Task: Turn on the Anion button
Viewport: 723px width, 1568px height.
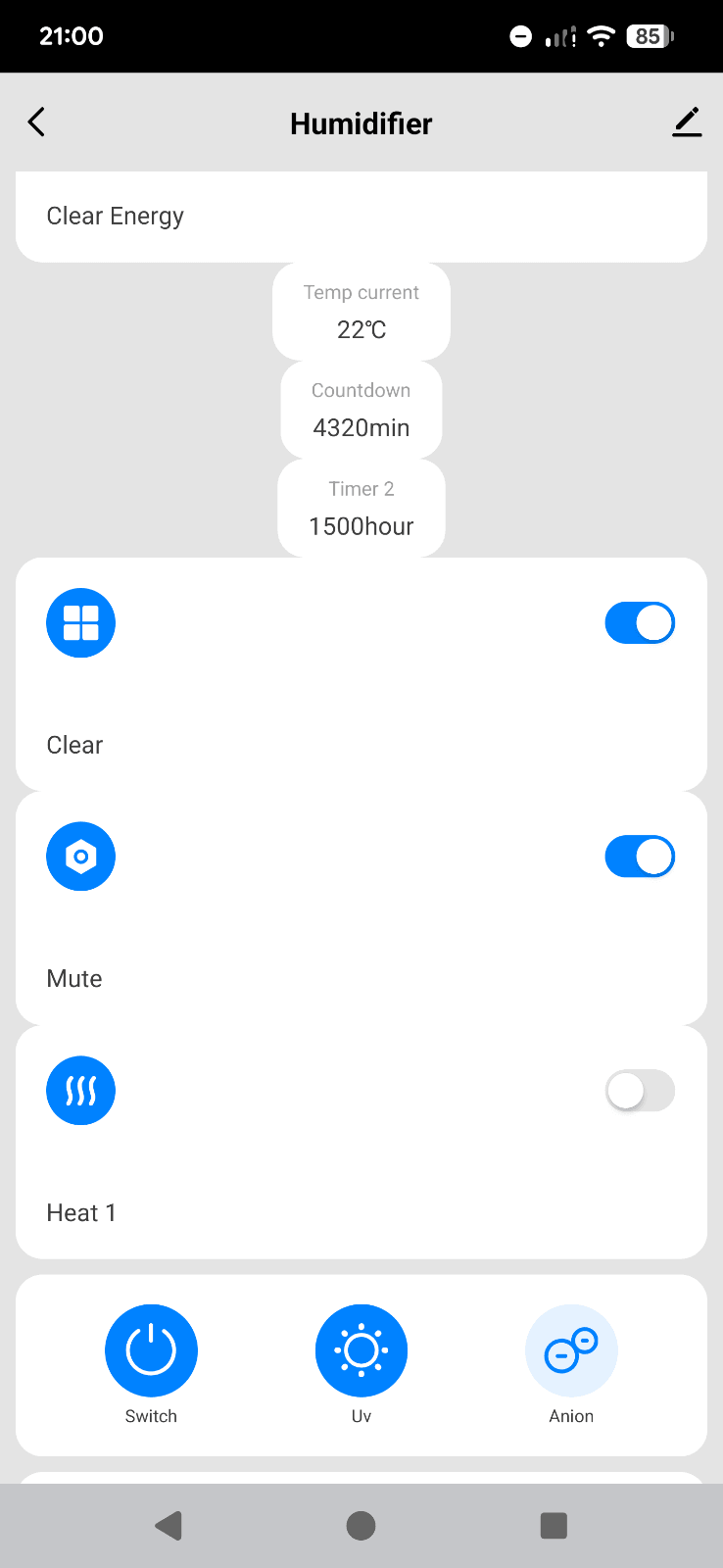Action: [x=571, y=1350]
